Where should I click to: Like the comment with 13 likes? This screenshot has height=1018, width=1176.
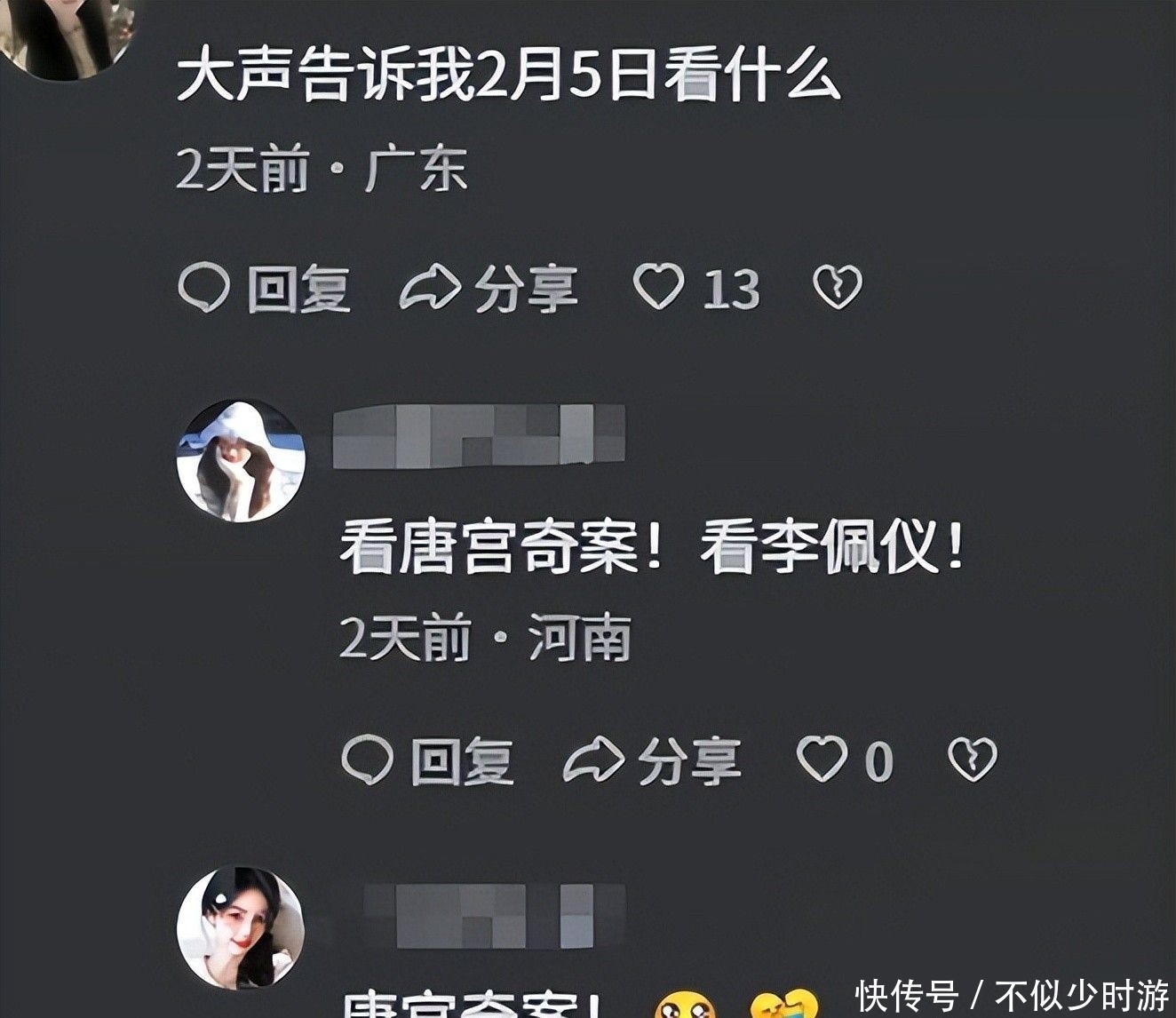tap(659, 289)
